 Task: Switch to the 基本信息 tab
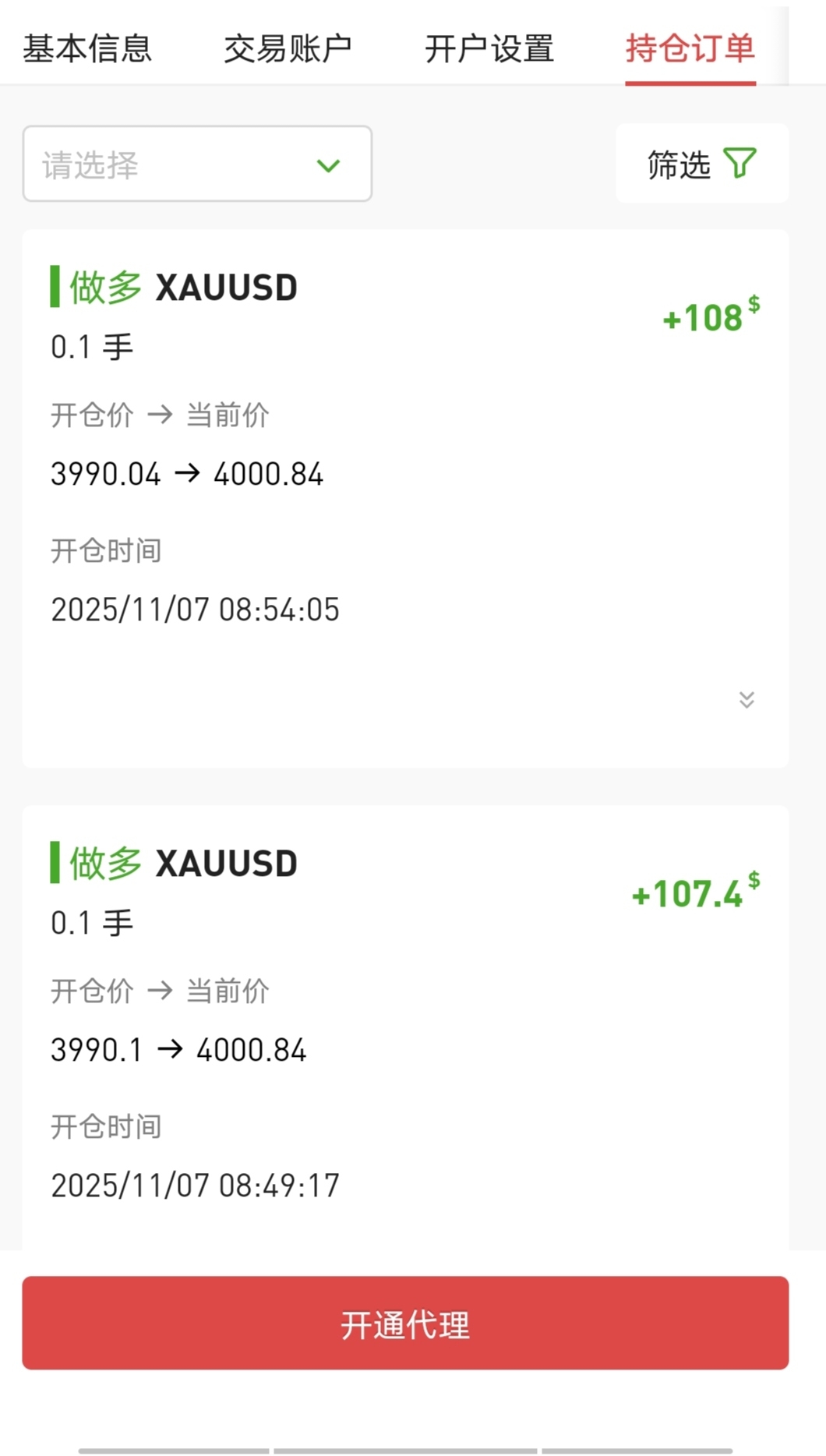coord(87,49)
